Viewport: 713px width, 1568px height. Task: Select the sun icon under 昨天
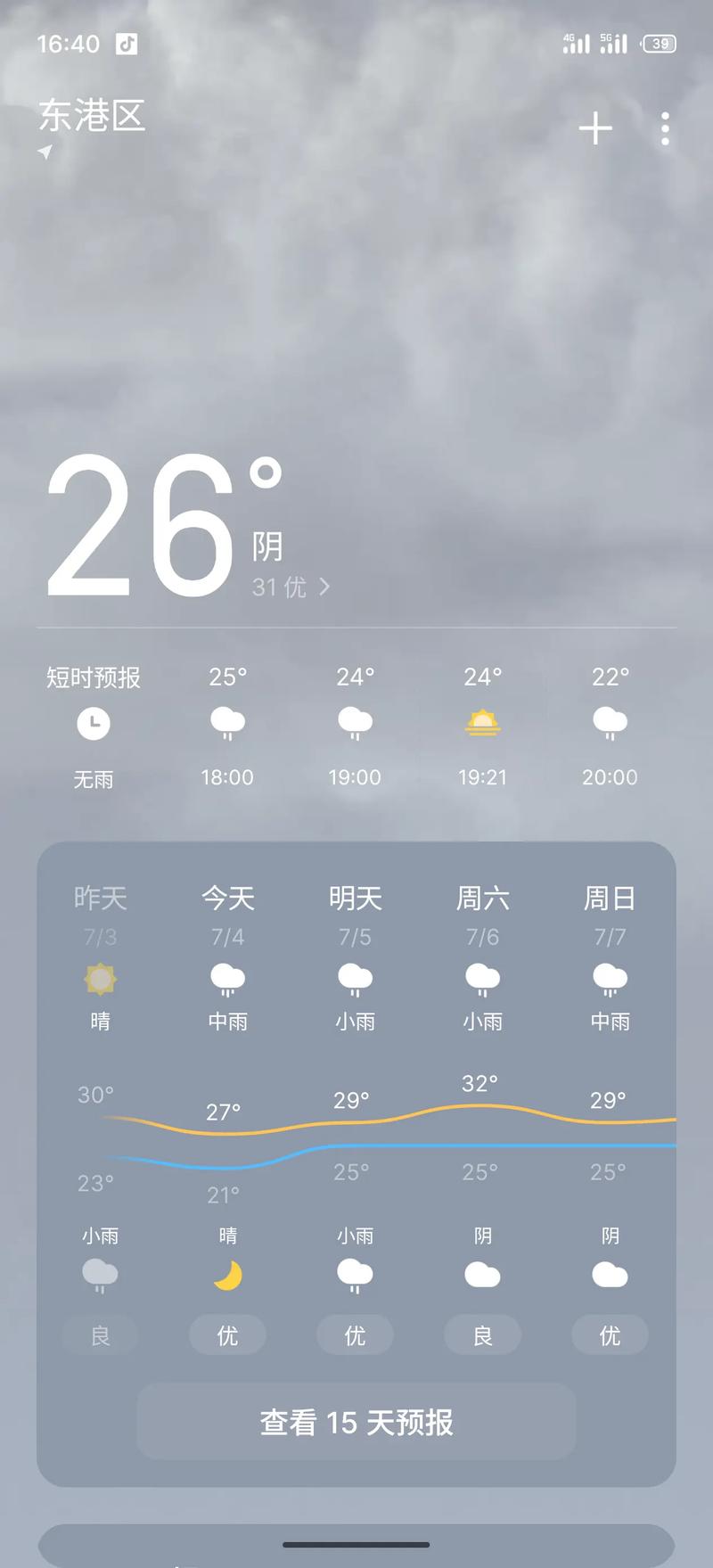click(100, 978)
